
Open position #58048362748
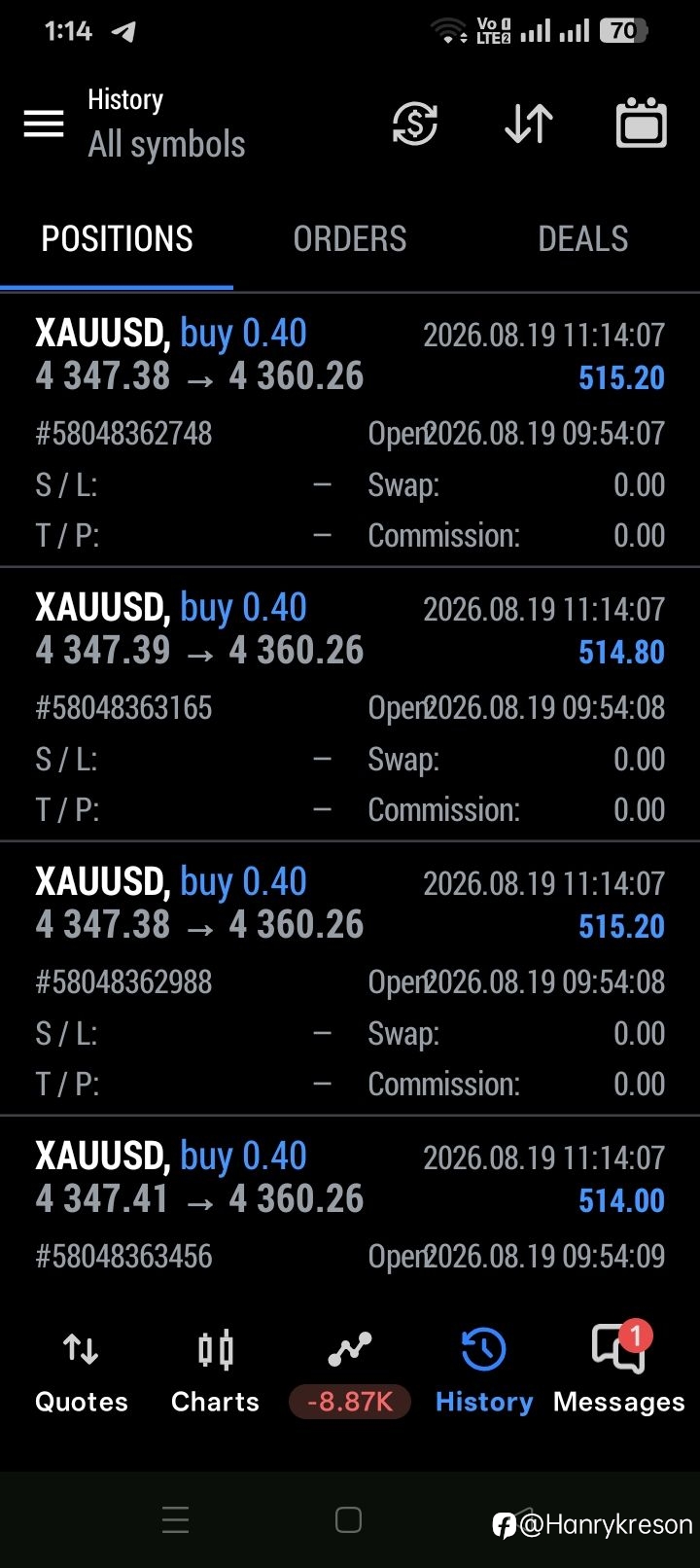tap(350, 430)
